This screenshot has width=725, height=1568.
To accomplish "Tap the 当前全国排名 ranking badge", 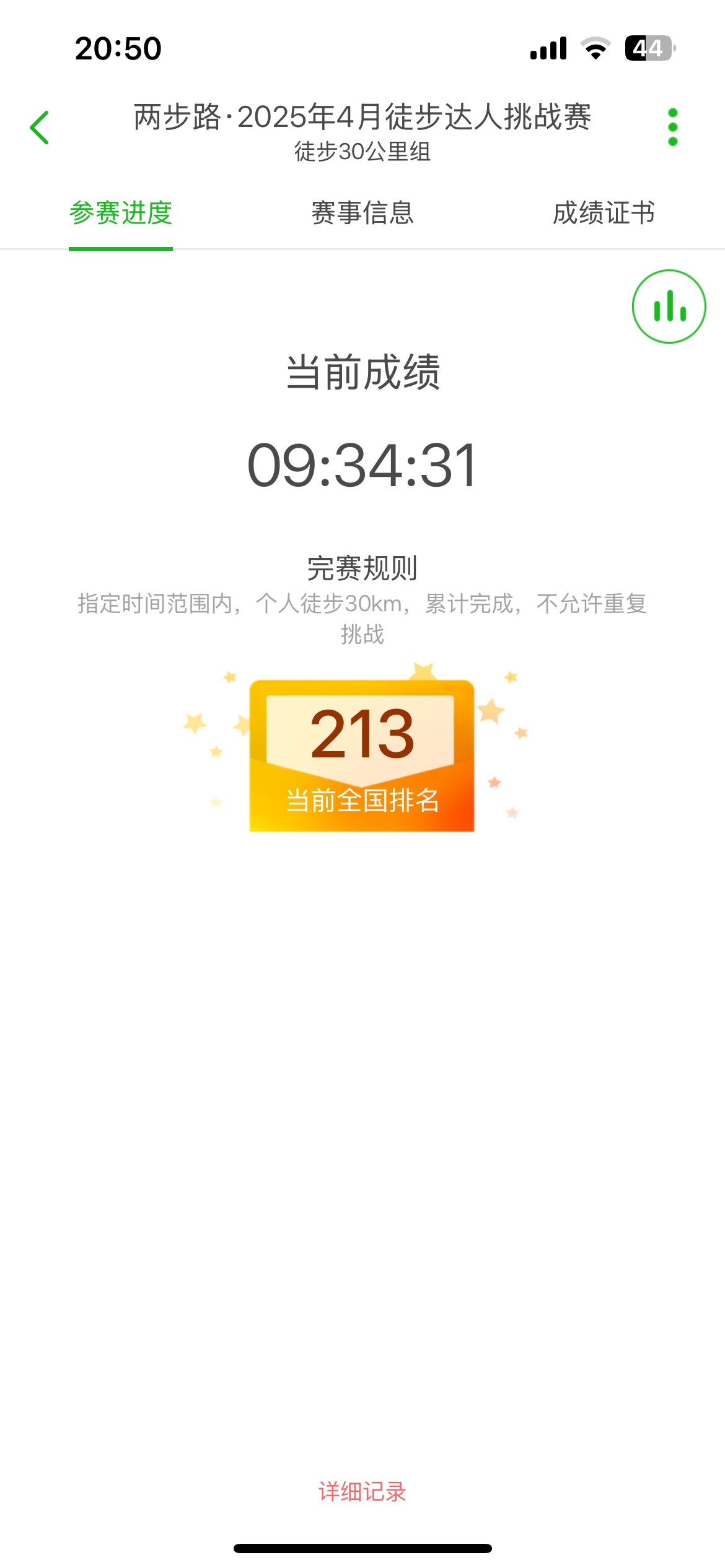I will coord(362,756).
